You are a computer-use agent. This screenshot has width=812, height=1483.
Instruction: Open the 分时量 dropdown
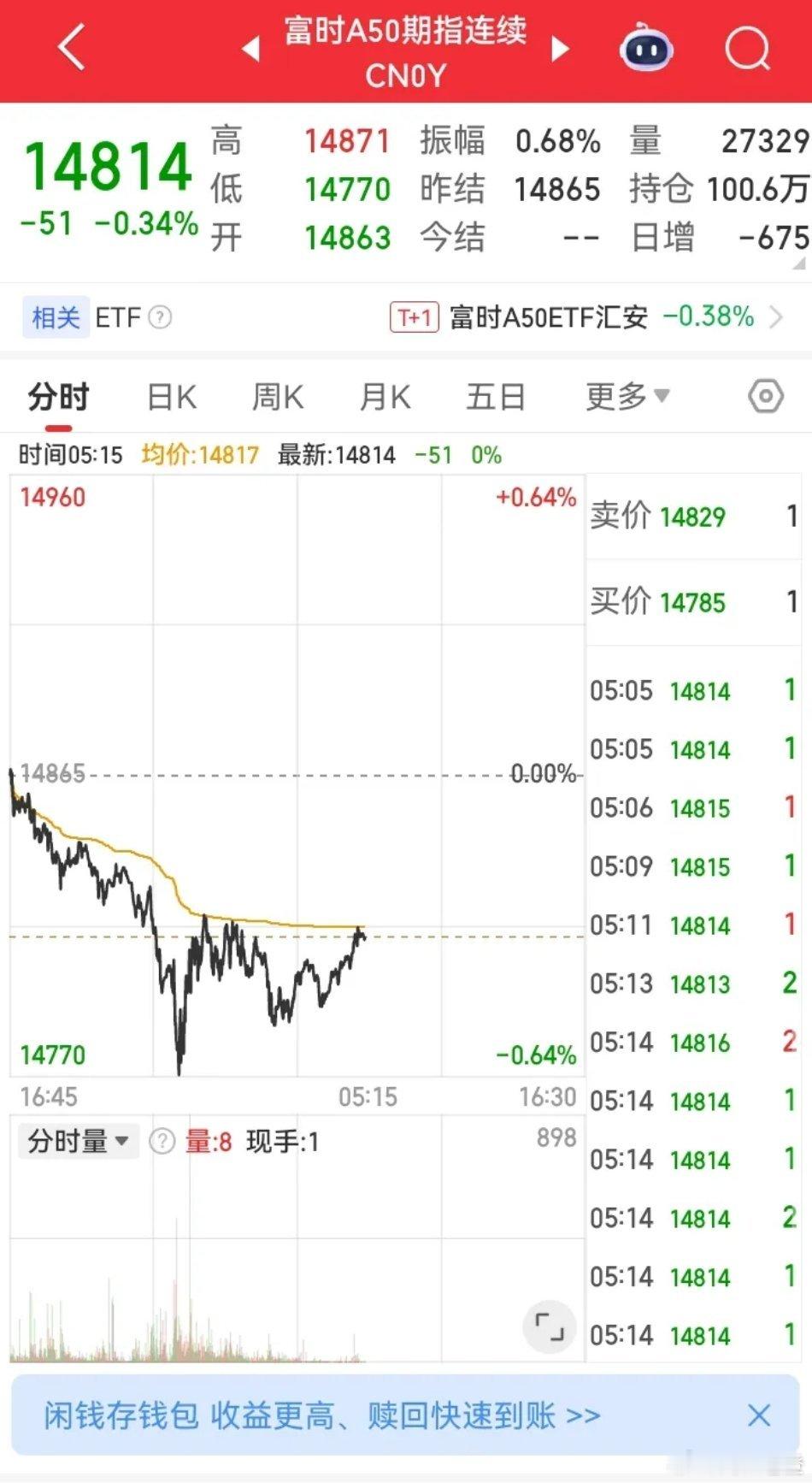click(x=78, y=1141)
